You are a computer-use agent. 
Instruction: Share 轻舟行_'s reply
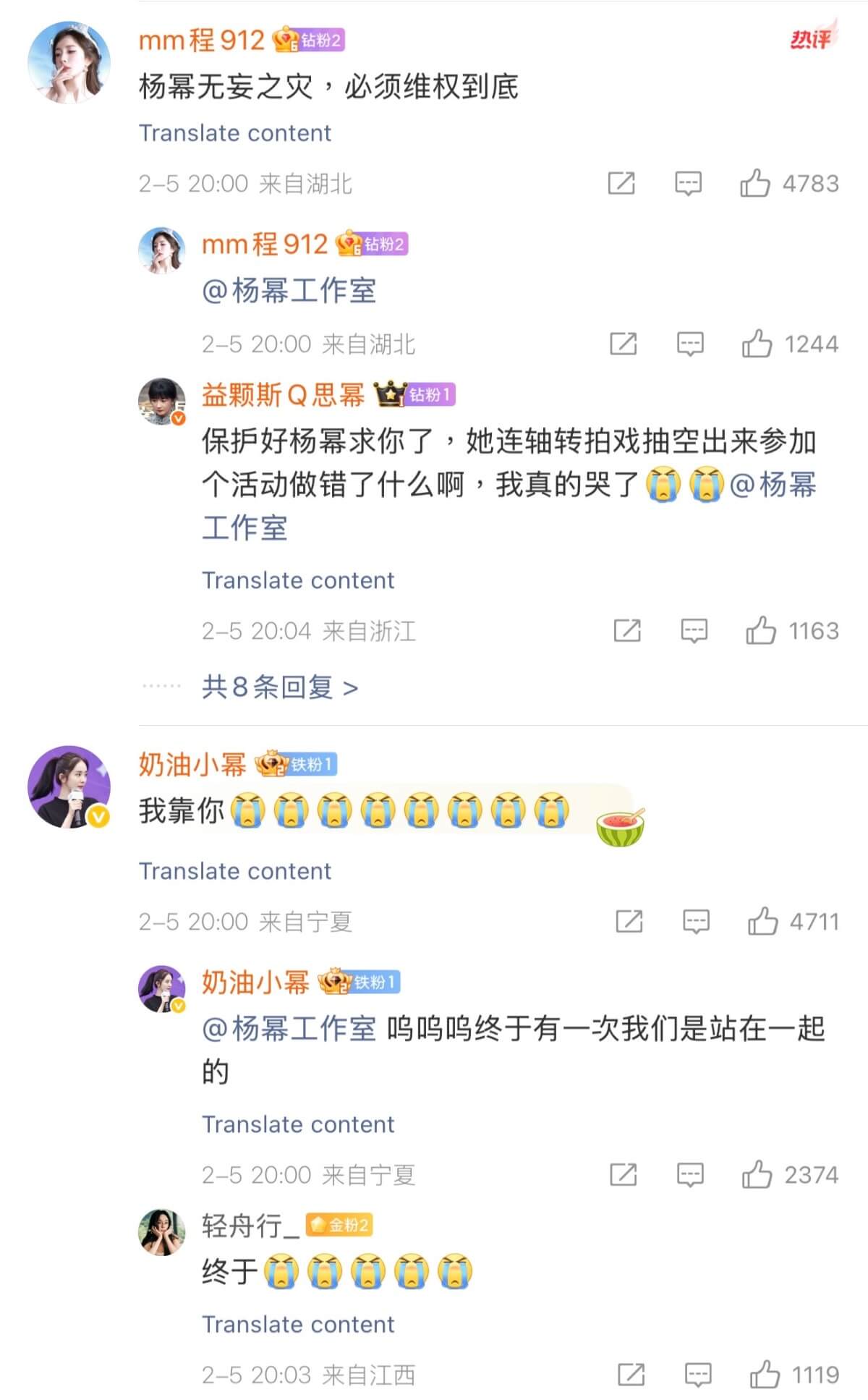631,1374
